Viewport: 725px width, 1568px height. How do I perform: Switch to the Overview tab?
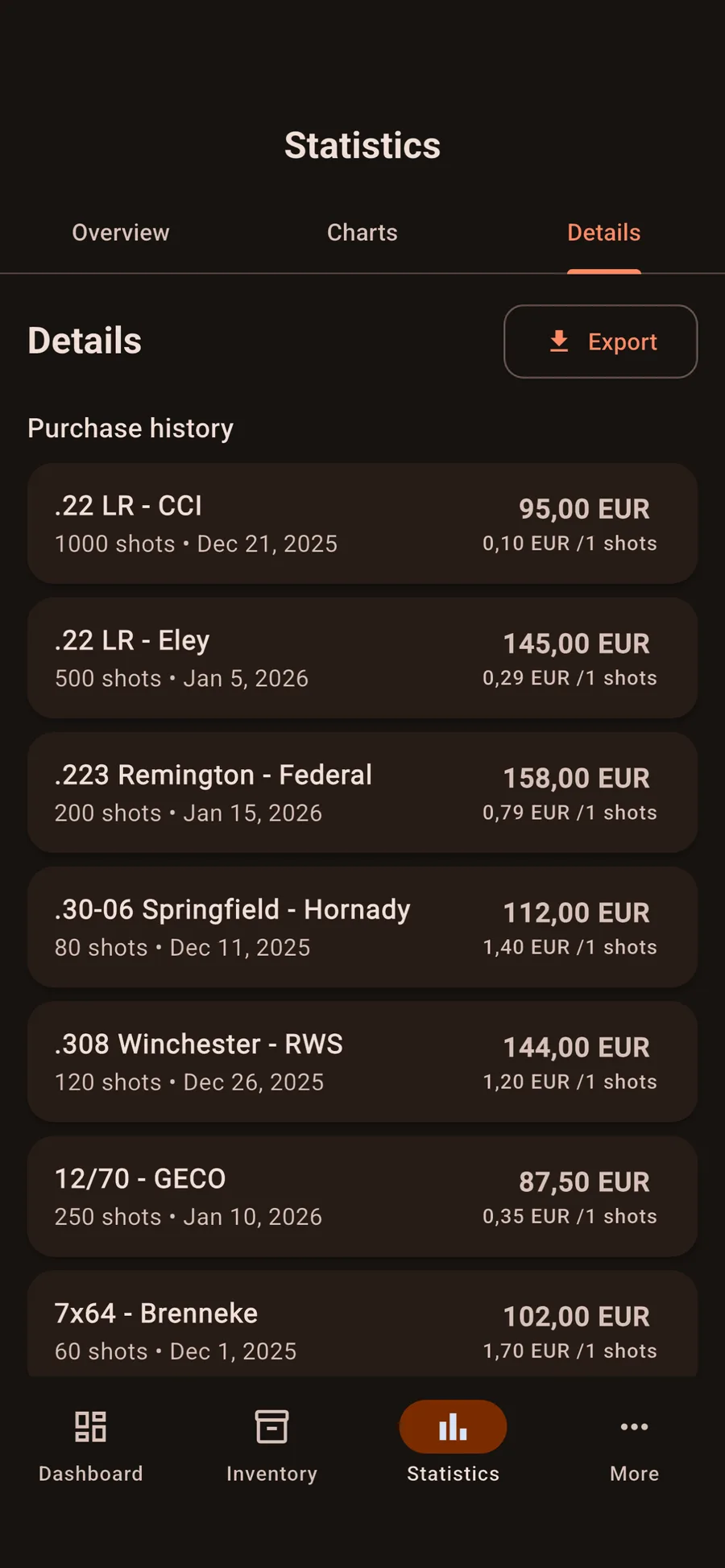coord(121,233)
